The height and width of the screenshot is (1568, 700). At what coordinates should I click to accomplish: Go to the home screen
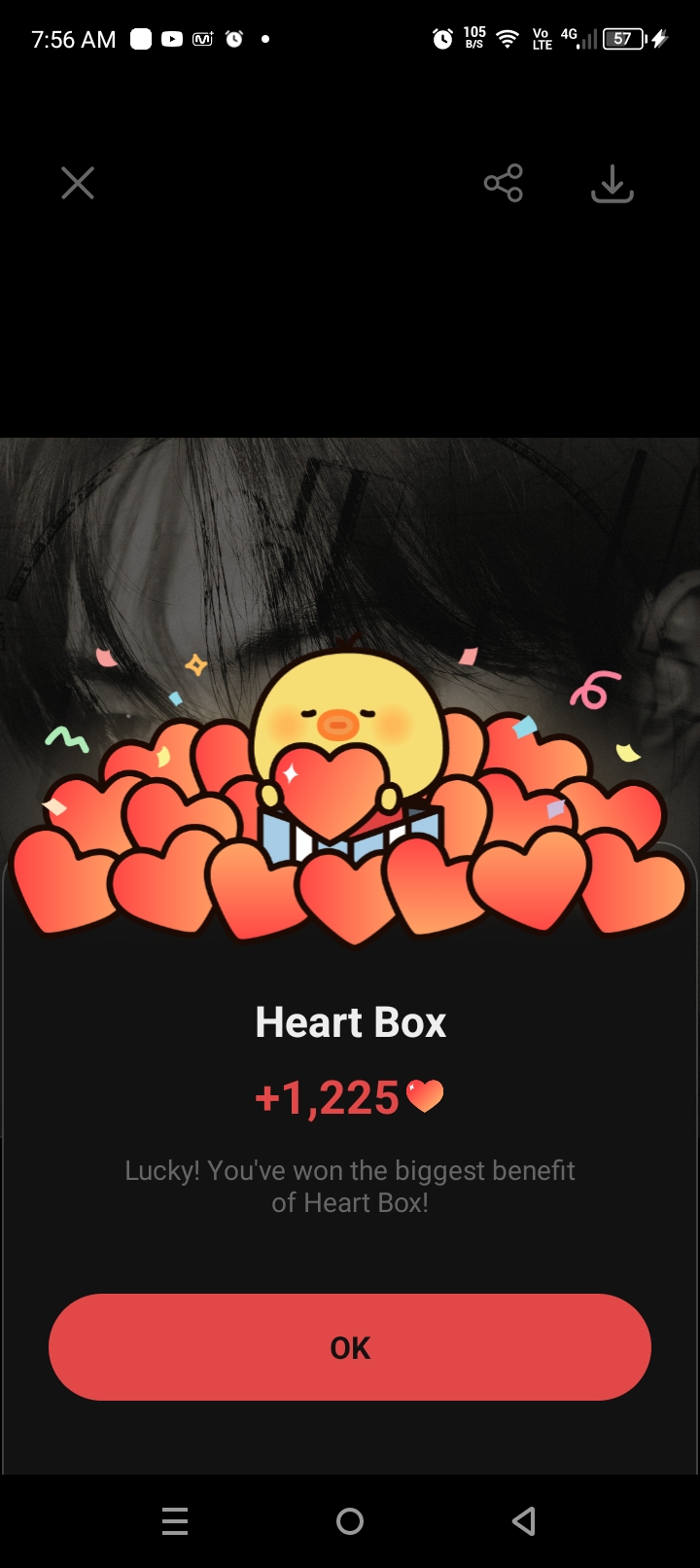tap(350, 1520)
